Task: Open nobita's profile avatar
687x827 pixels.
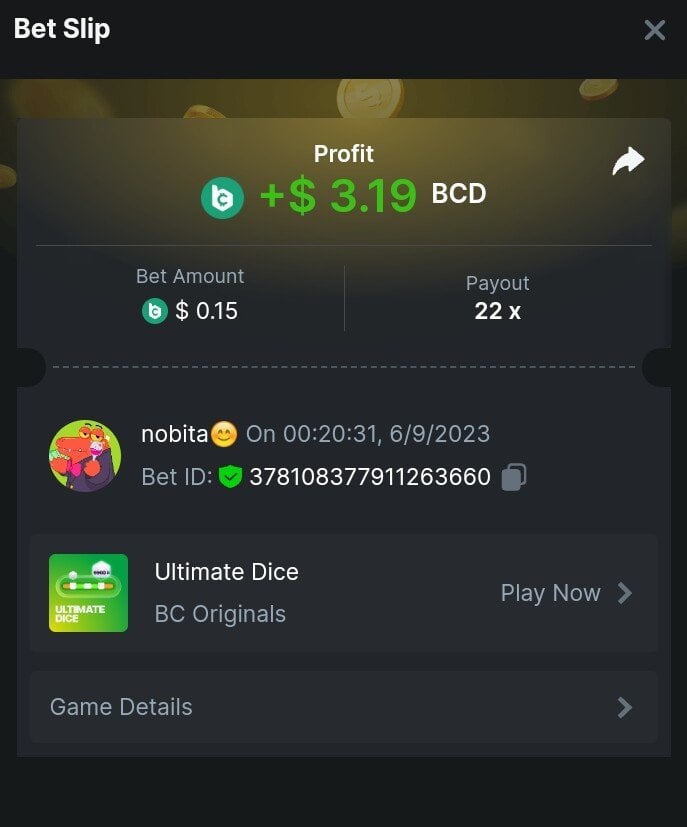Action: 85,456
